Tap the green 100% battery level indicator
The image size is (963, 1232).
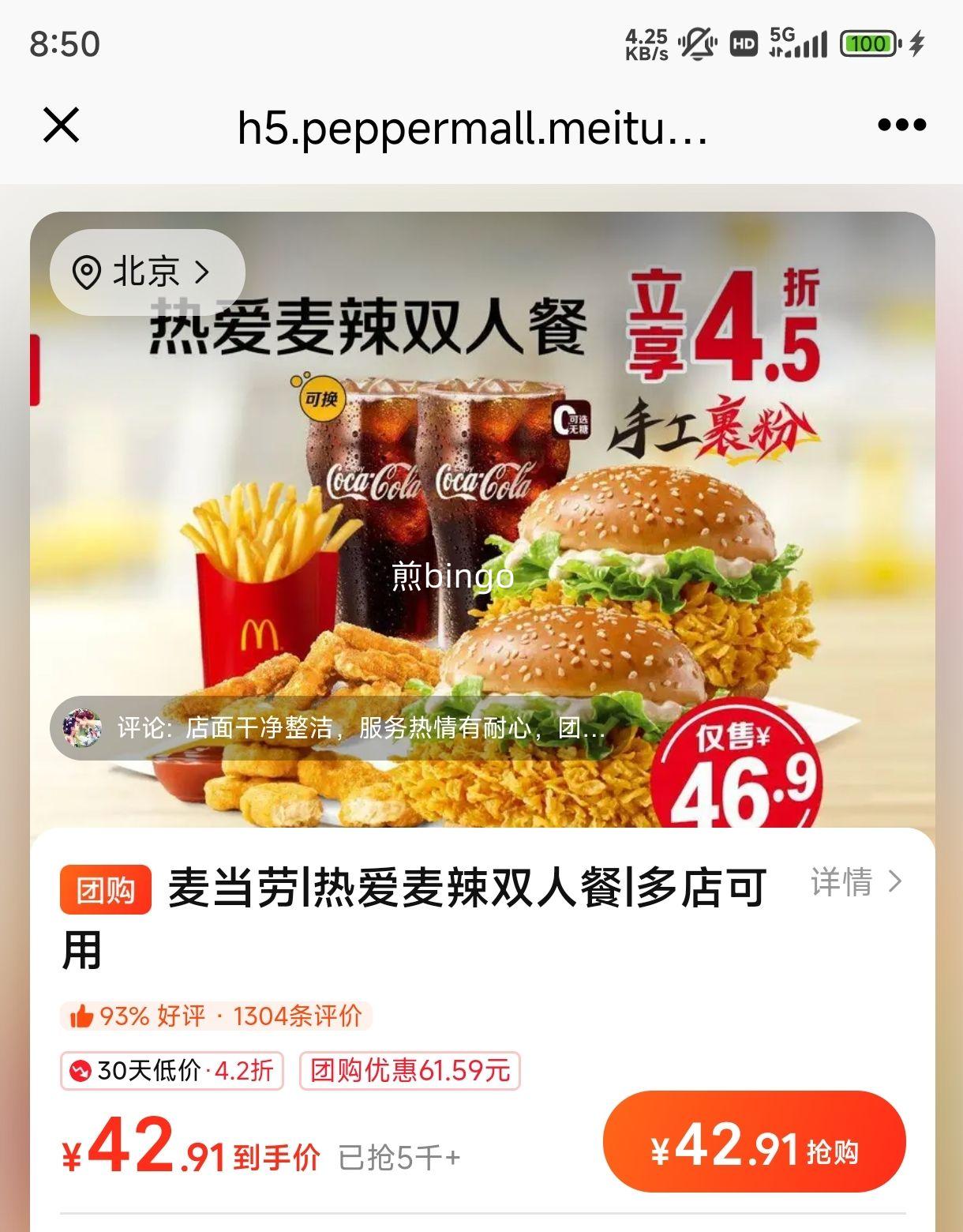pos(867,43)
